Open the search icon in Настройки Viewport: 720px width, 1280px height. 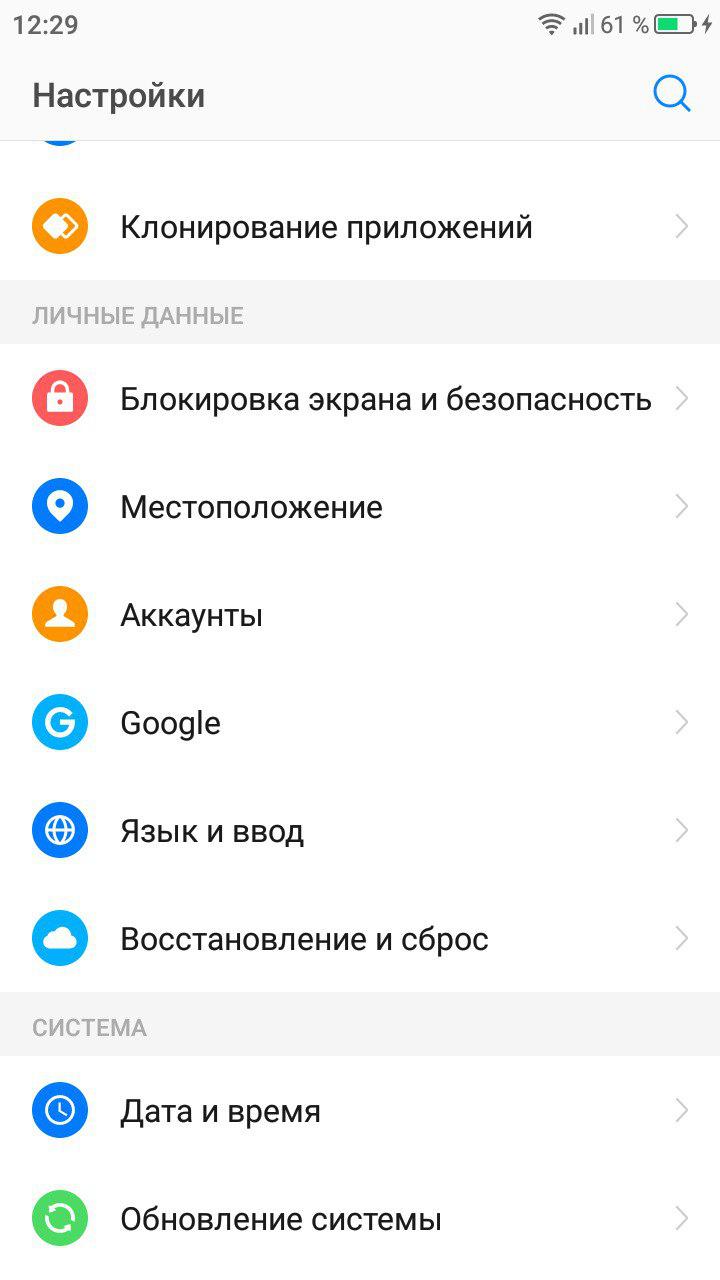671,94
